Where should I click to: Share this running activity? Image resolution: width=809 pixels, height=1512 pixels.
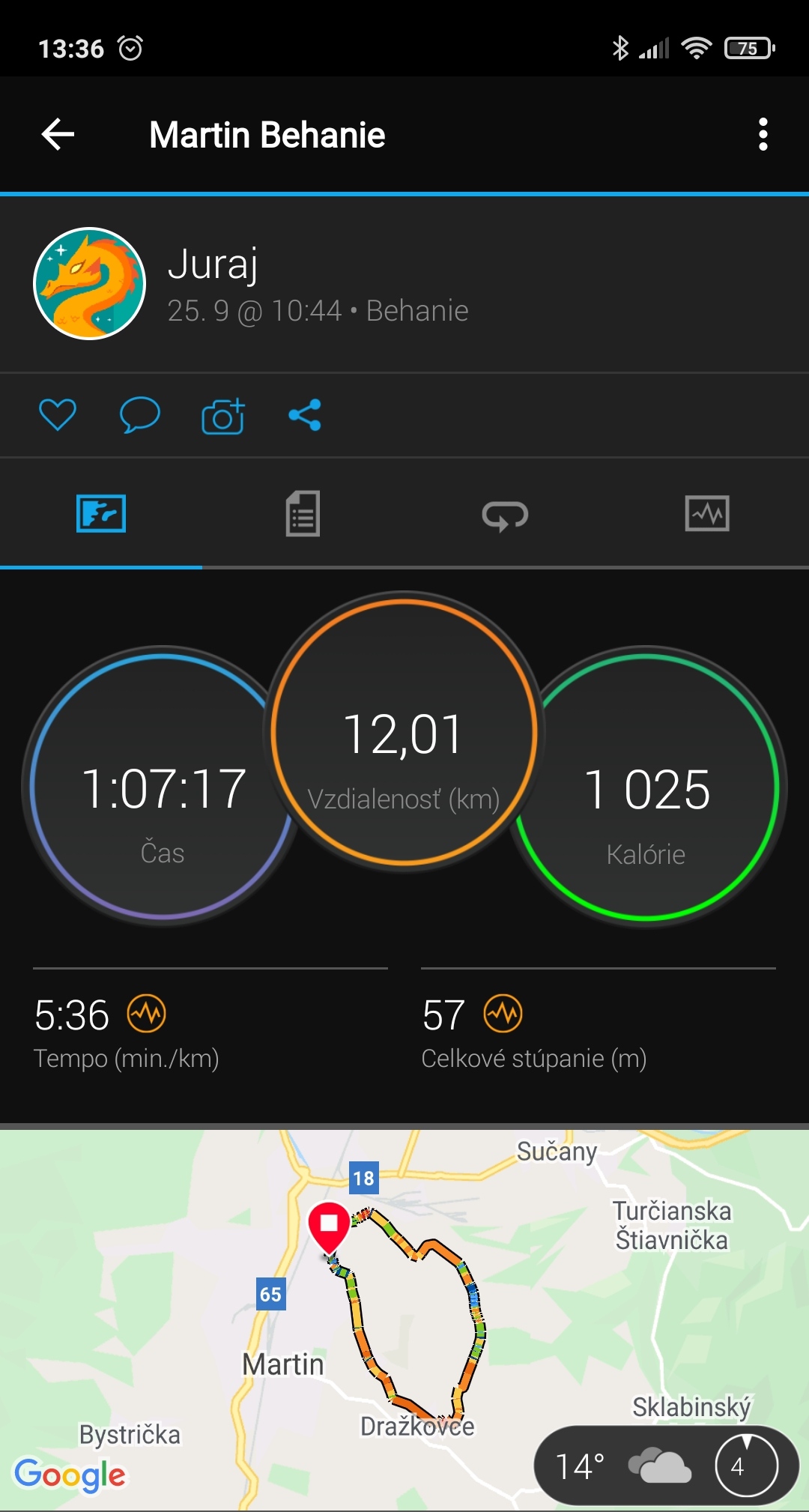[x=305, y=415]
